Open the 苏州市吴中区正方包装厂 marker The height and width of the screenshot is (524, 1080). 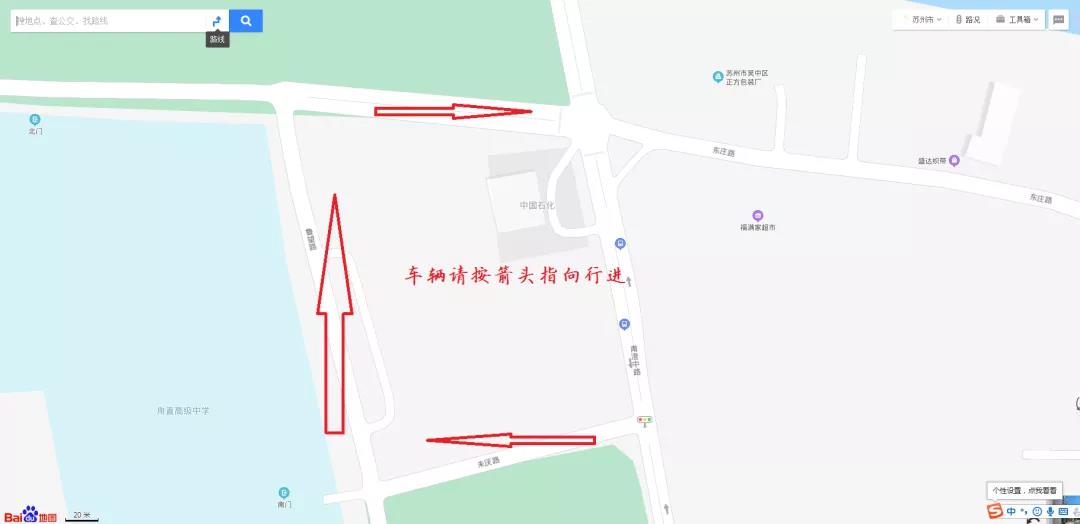tap(717, 77)
